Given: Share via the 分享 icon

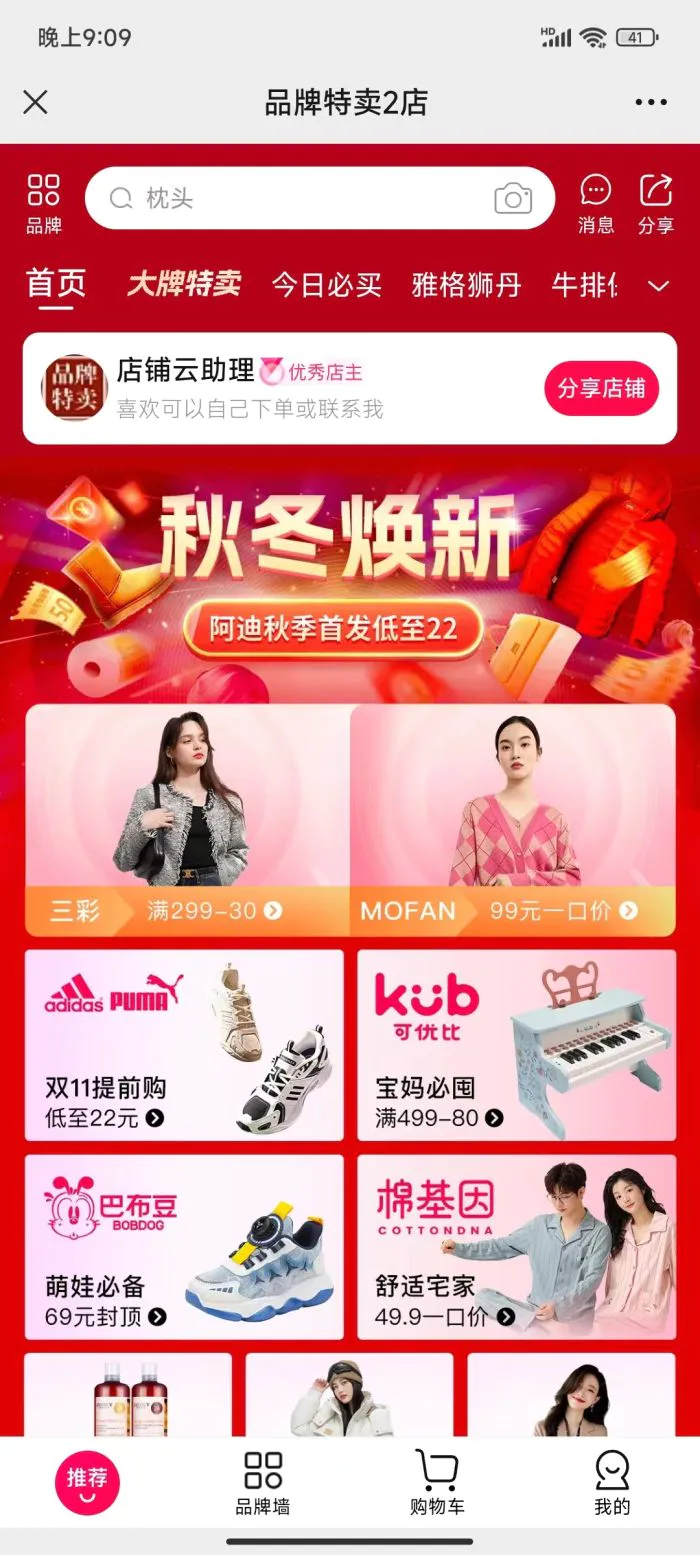Looking at the screenshot, I should pos(656,203).
